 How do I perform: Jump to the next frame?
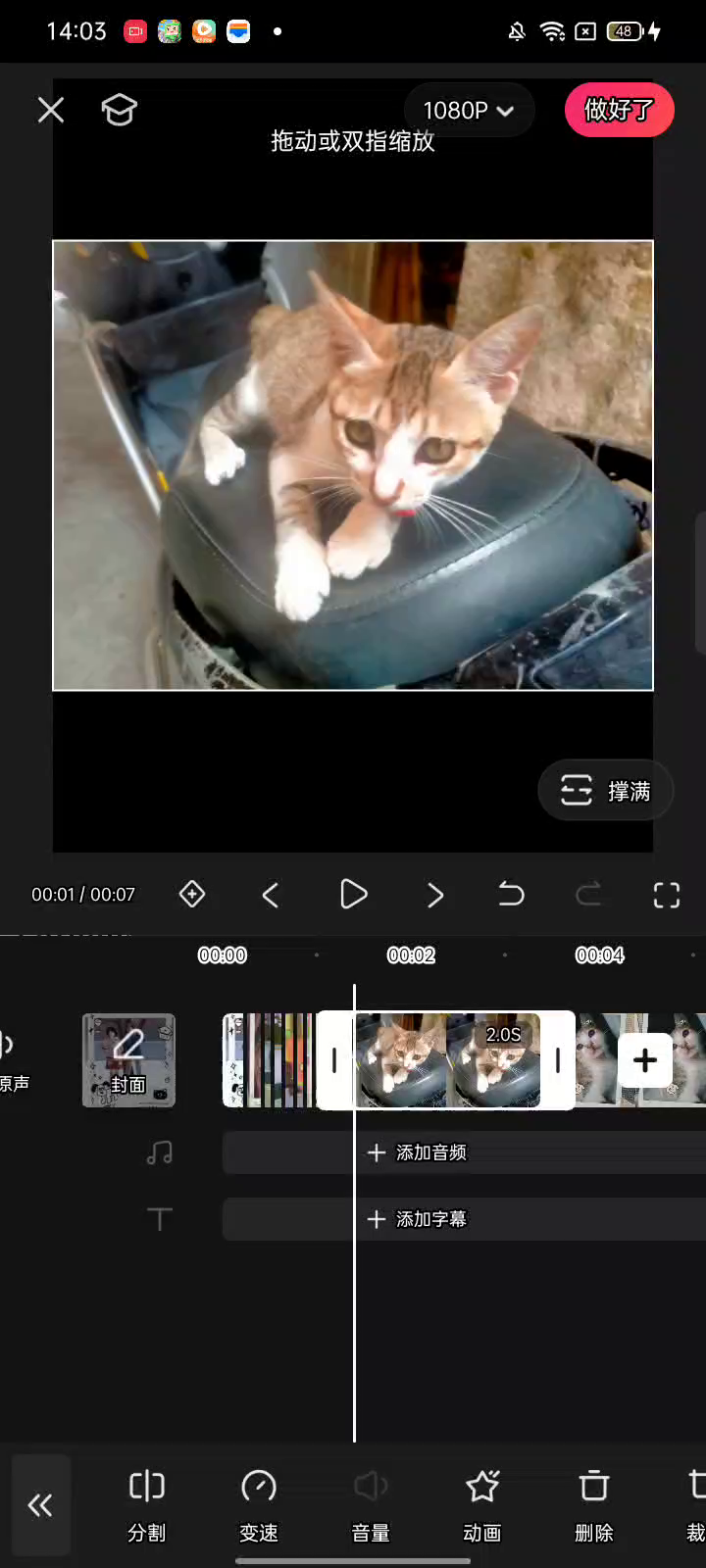coord(435,894)
